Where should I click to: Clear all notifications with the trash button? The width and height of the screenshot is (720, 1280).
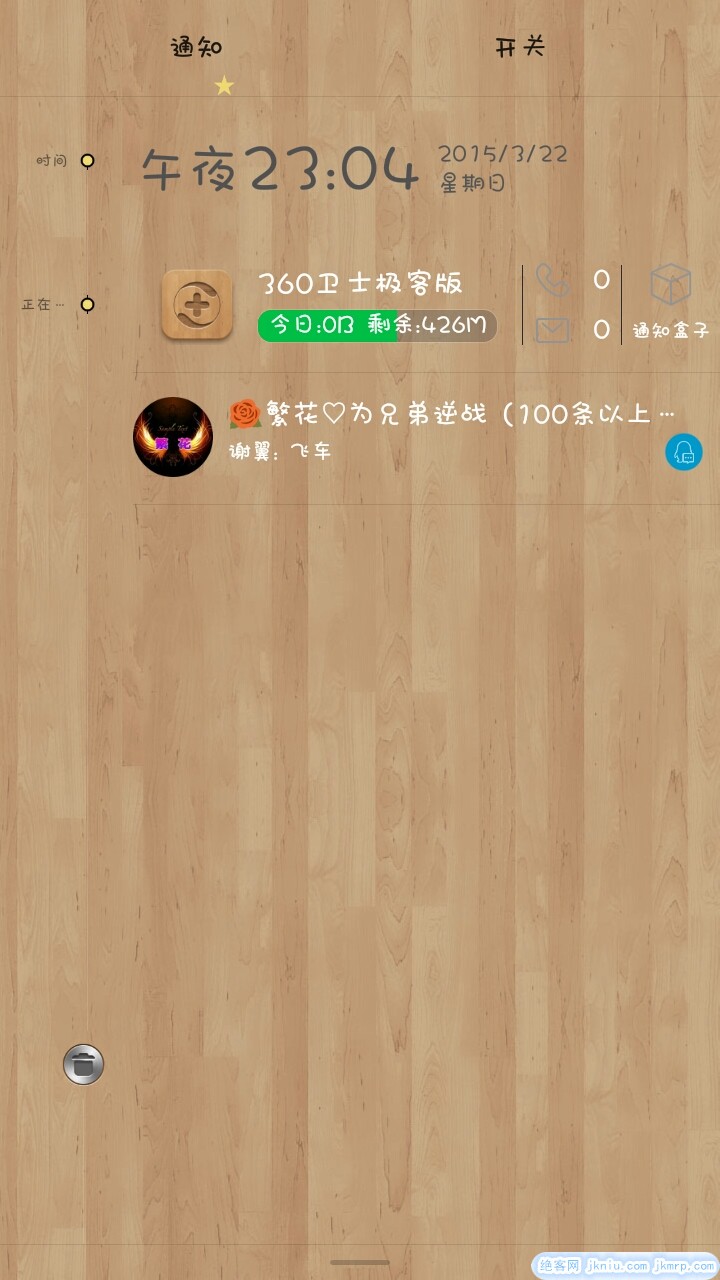(83, 1064)
